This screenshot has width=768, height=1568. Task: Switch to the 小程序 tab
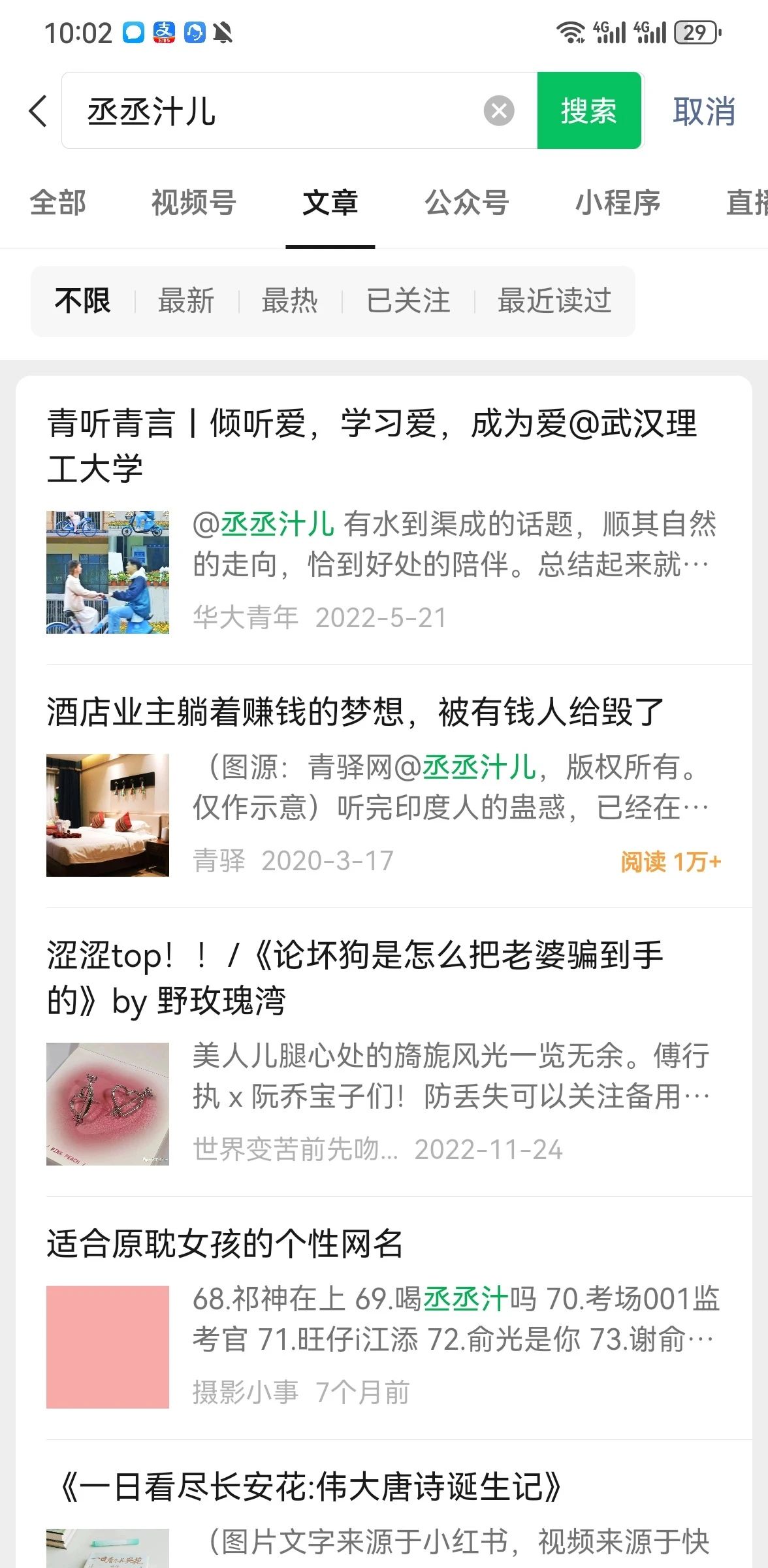(x=617, y=203)
